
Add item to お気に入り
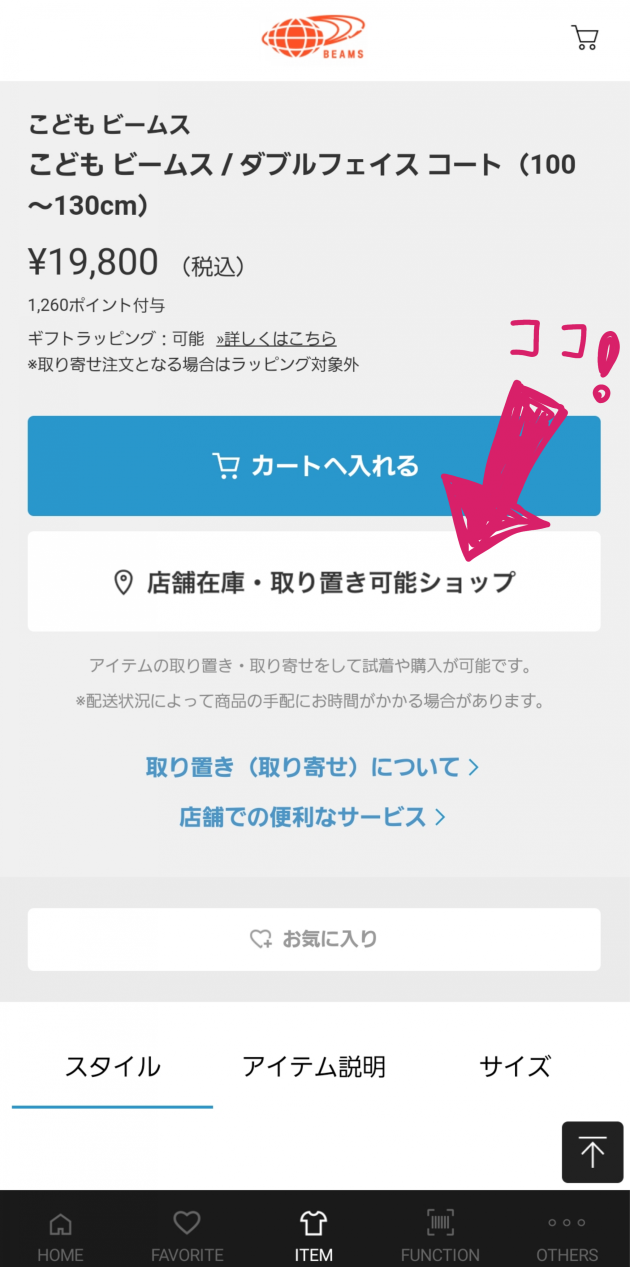pos(314,939)
